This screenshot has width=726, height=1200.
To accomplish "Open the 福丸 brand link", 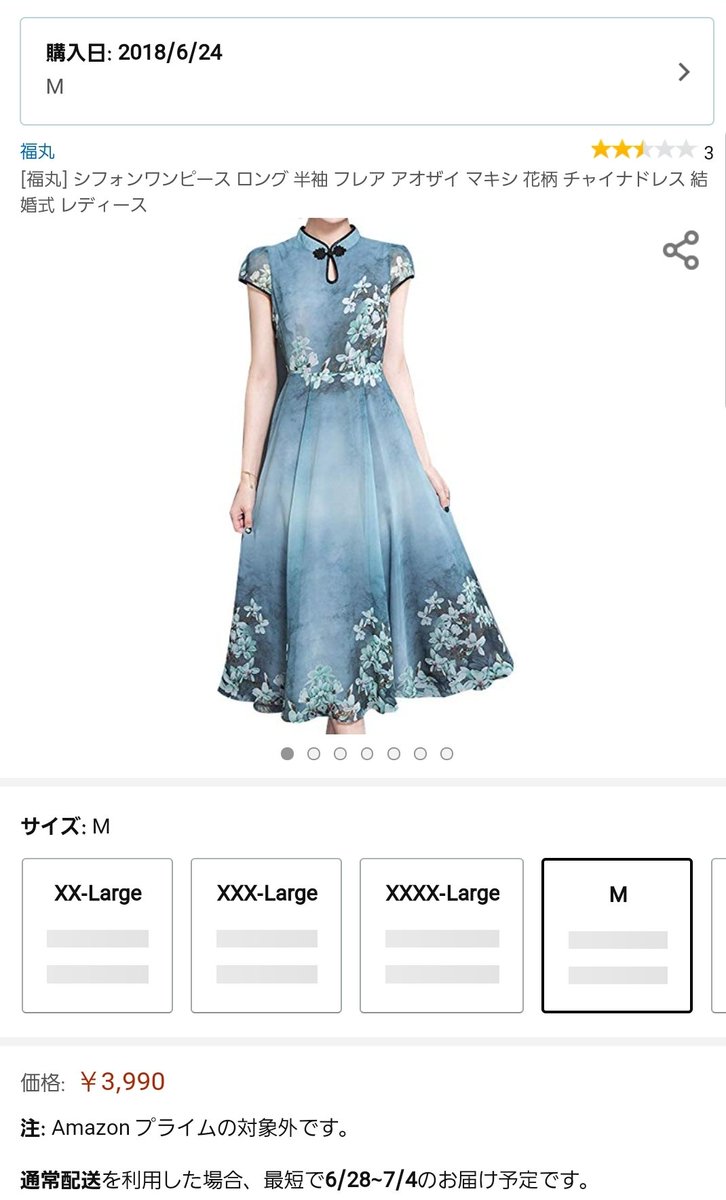I will (x=38, y=152).
